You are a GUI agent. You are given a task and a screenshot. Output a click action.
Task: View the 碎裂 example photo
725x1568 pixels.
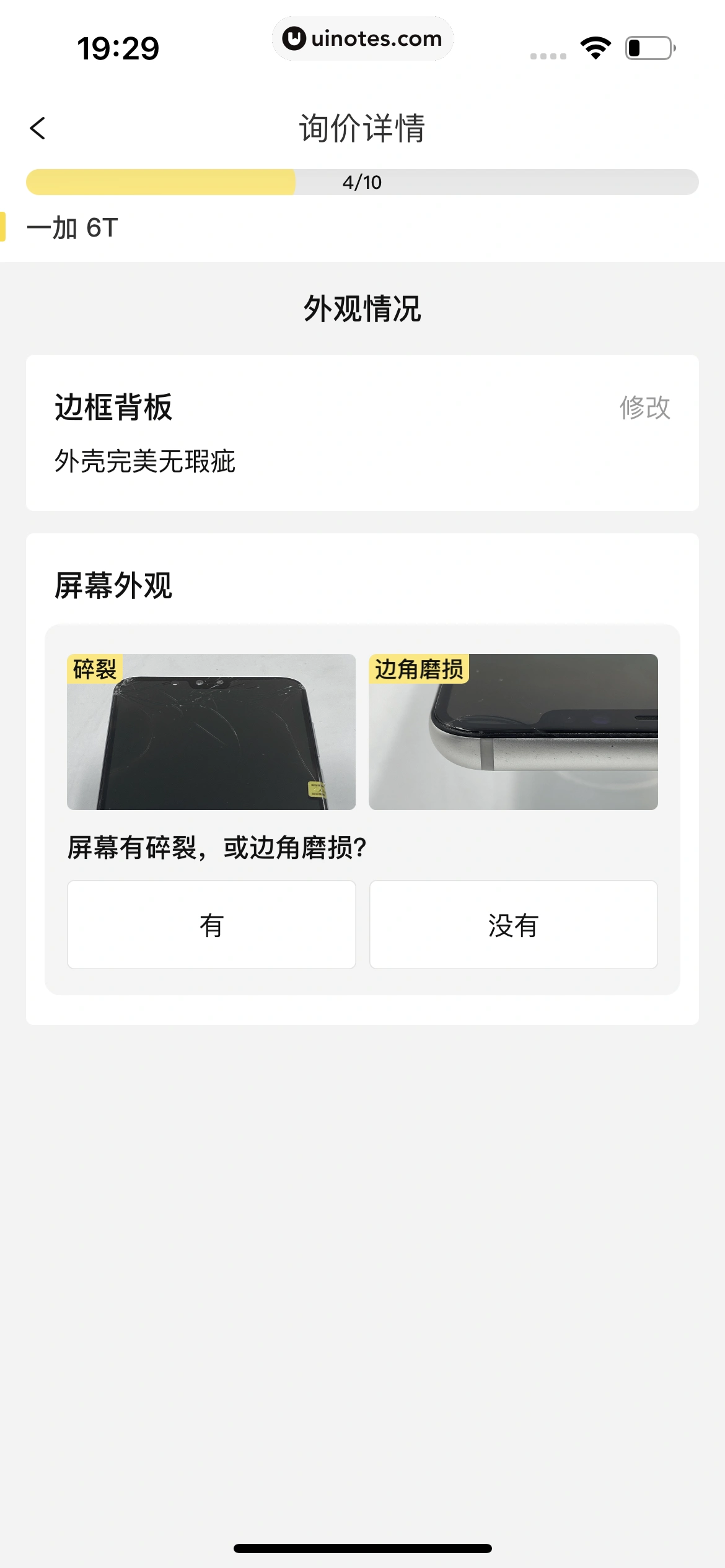(x=211, y=732)
